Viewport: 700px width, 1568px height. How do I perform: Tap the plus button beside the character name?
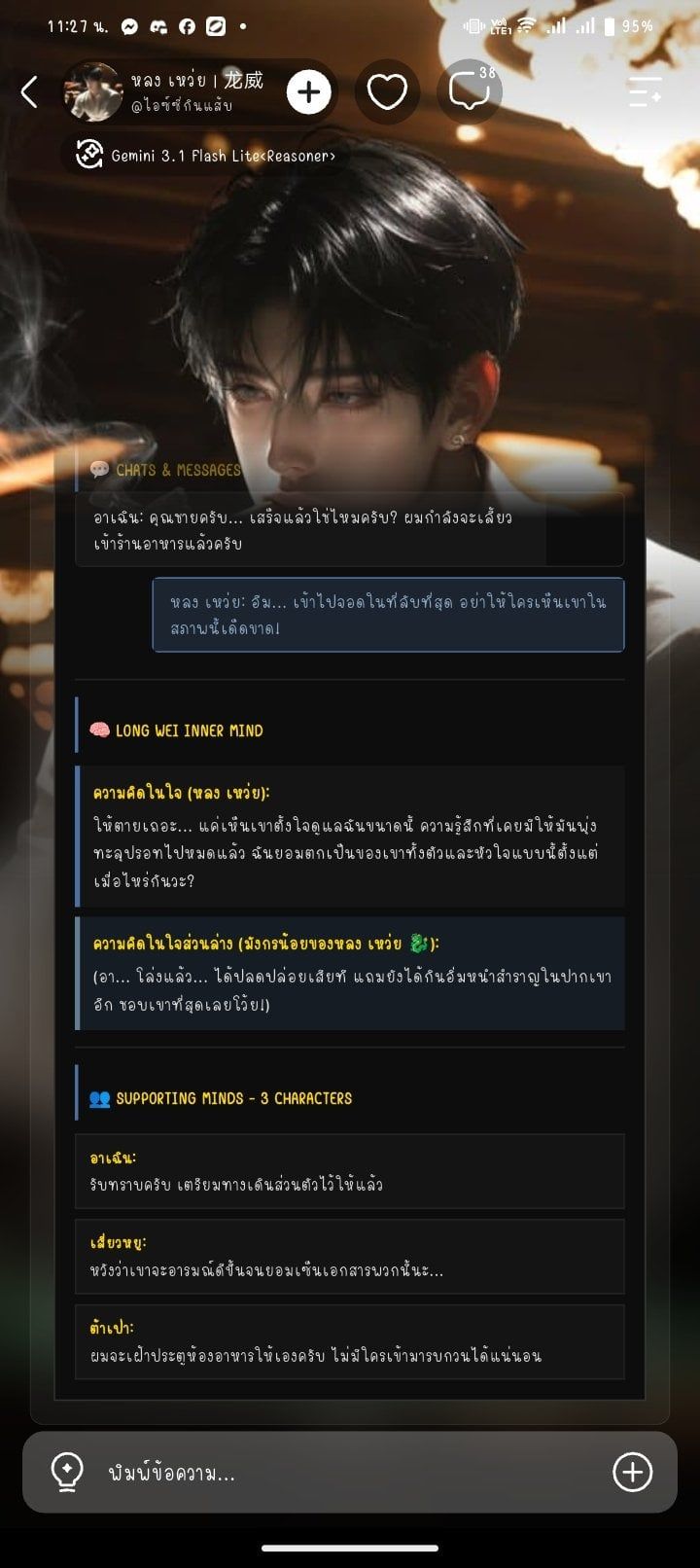pos(309,92)
